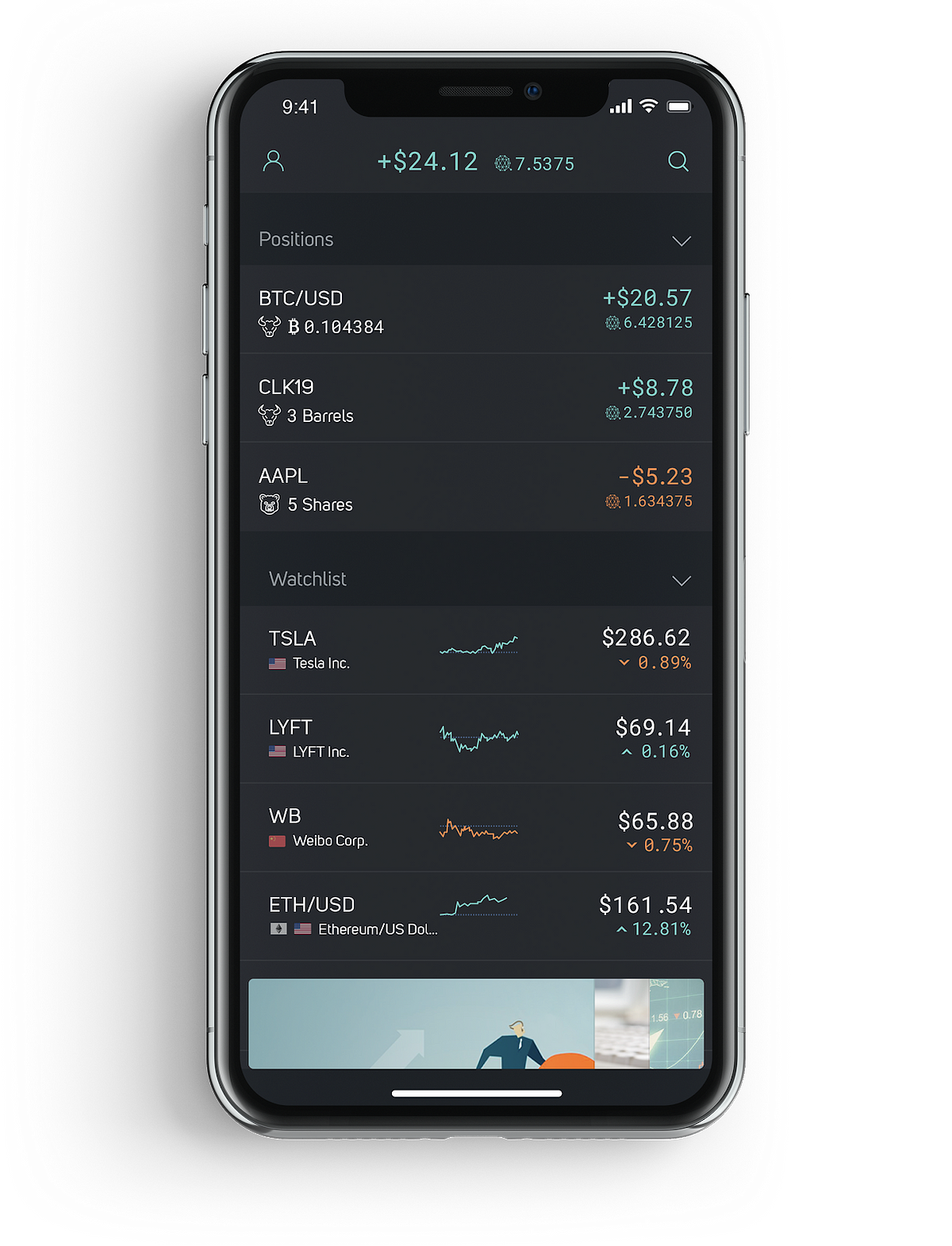952x1246 pixels.
Task: Collapse the Positions section
Action: pos(681,240)
